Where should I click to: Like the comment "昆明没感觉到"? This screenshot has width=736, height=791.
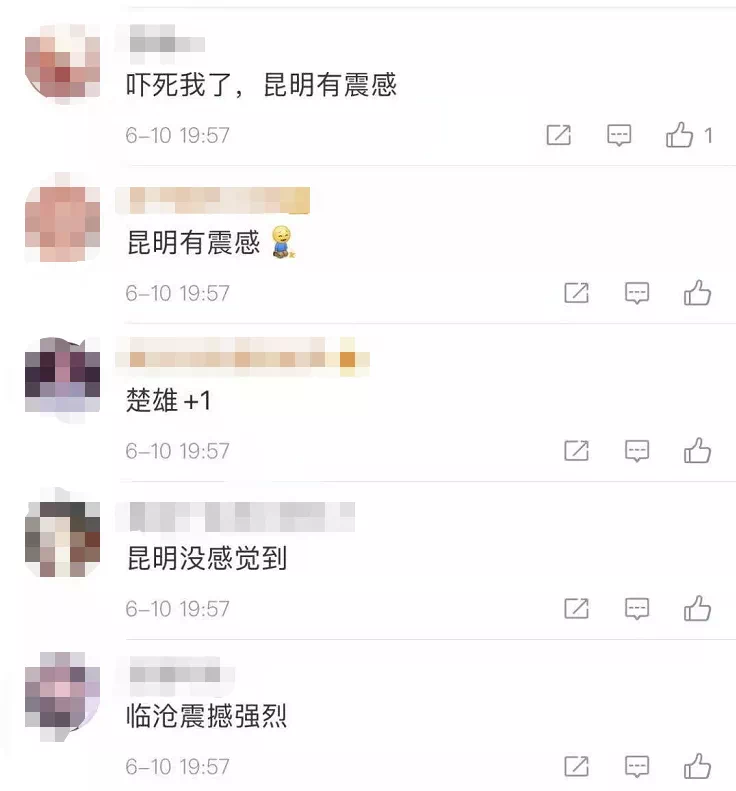click(697, 608)
